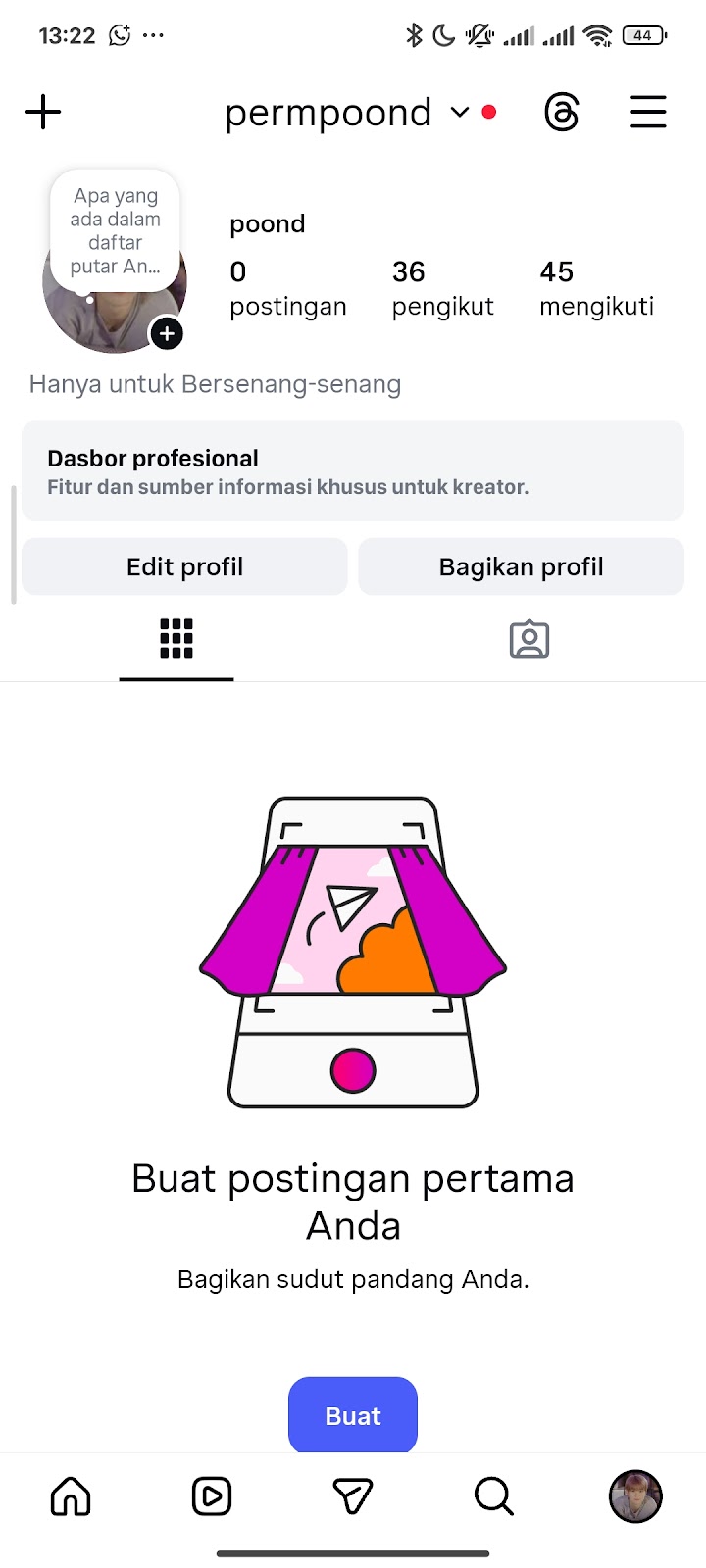View the 45 mengikuti following list
706x1568 pixels.
click(x=596, y=288)
